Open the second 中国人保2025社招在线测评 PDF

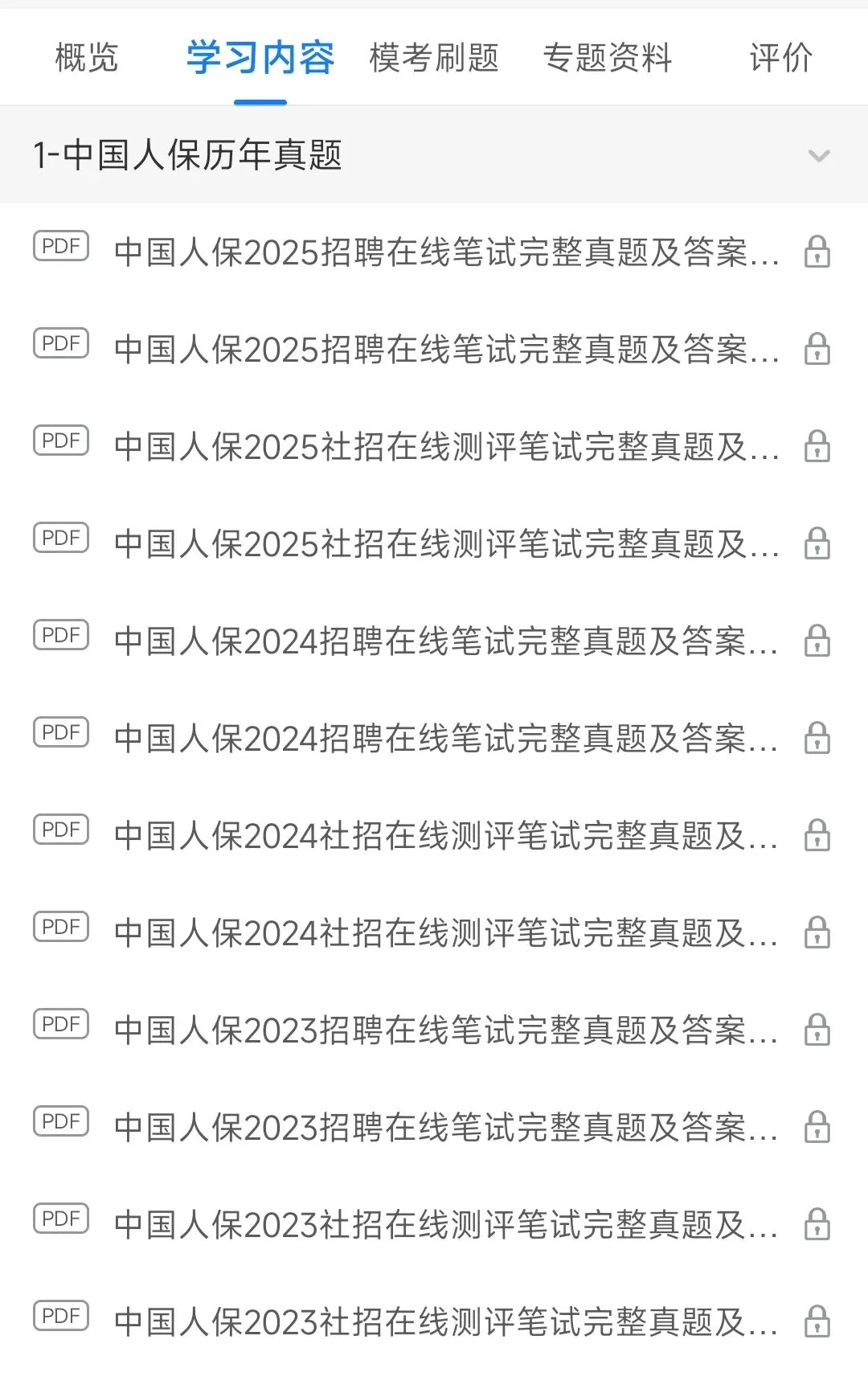point(434,543)
